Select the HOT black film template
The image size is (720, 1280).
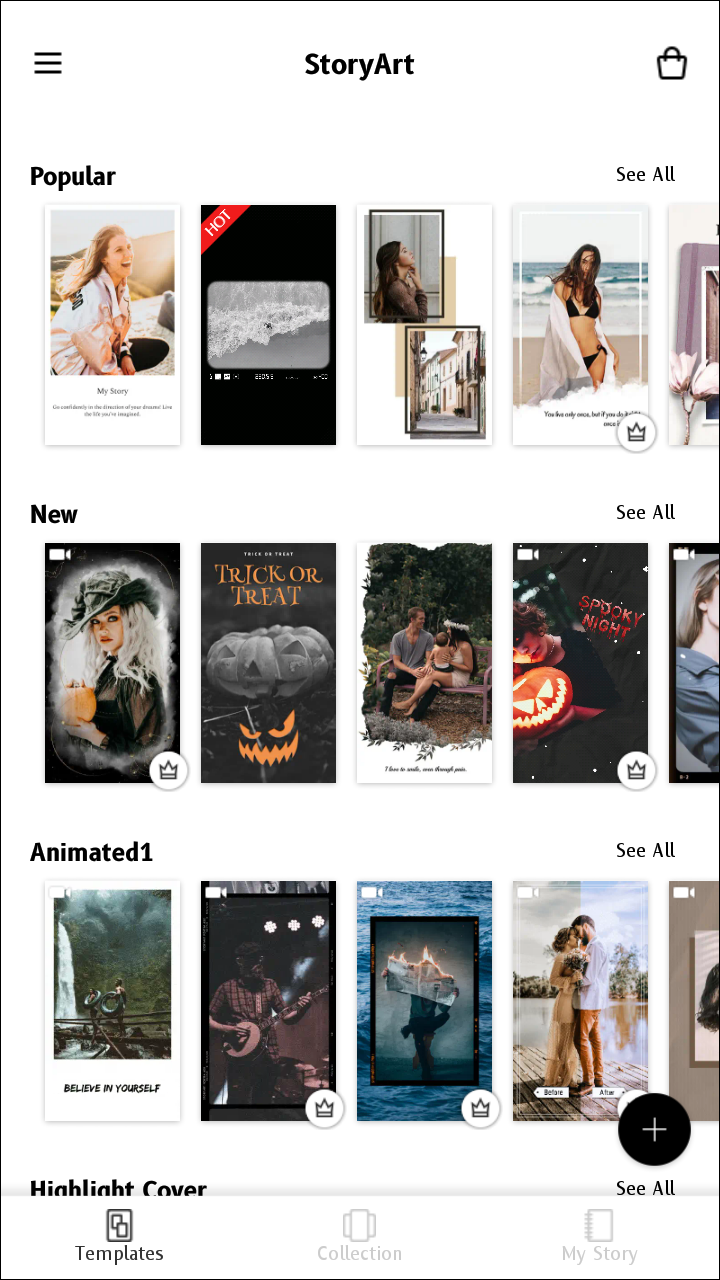point(268,325)
